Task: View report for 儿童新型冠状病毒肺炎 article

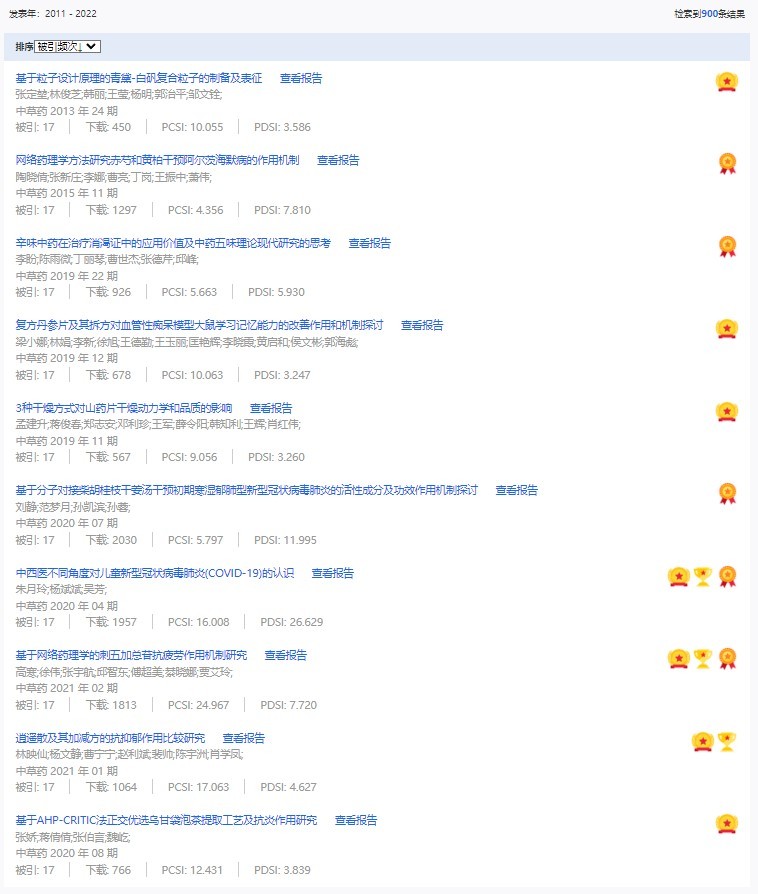Action: pos(333,573)
